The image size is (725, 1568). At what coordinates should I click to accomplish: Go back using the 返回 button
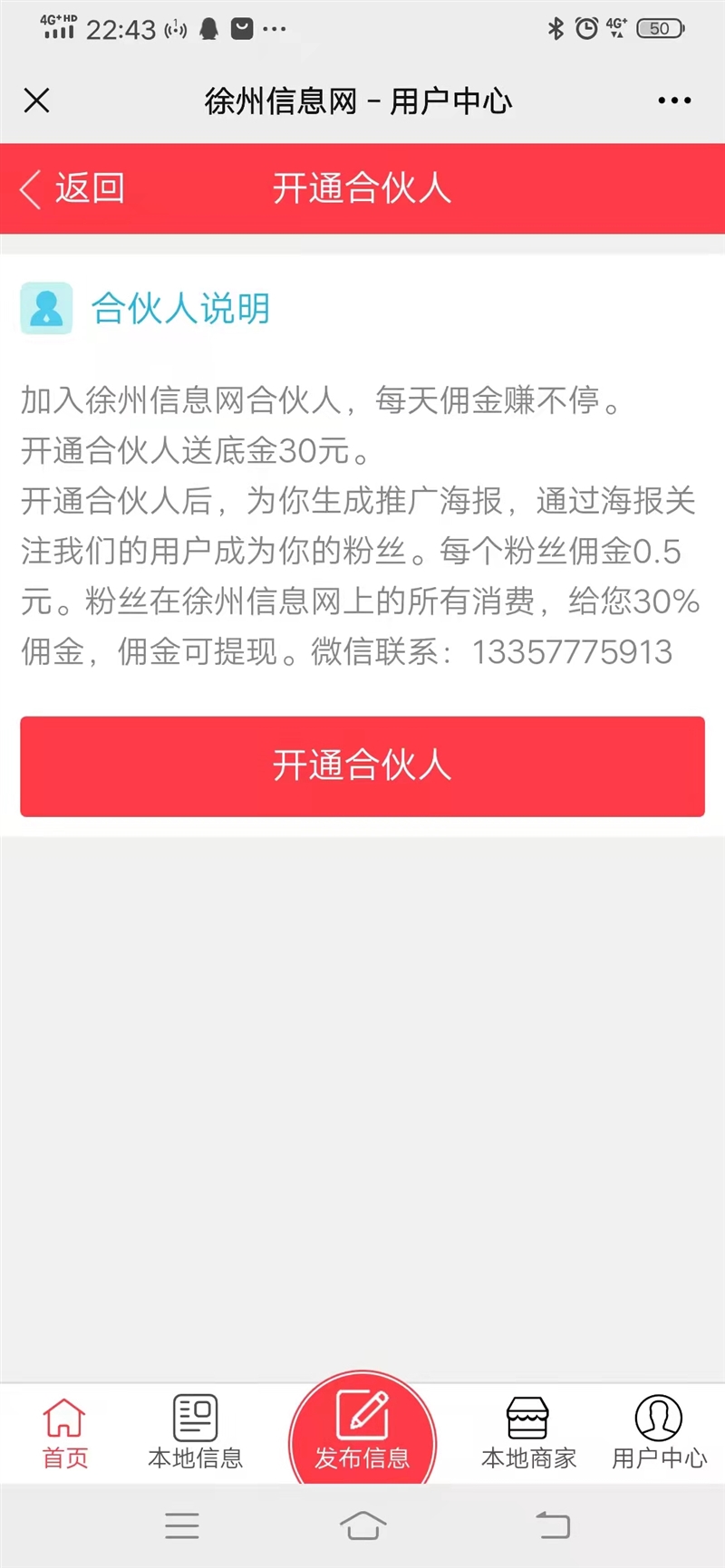[72, 189]
